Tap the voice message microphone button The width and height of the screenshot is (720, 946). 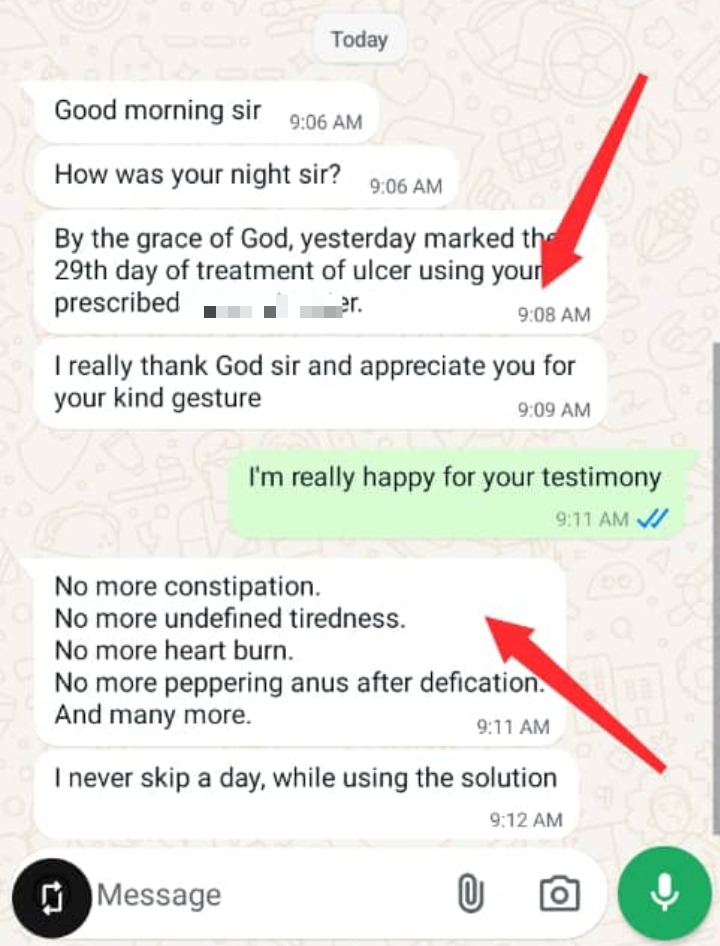point(664,893)
